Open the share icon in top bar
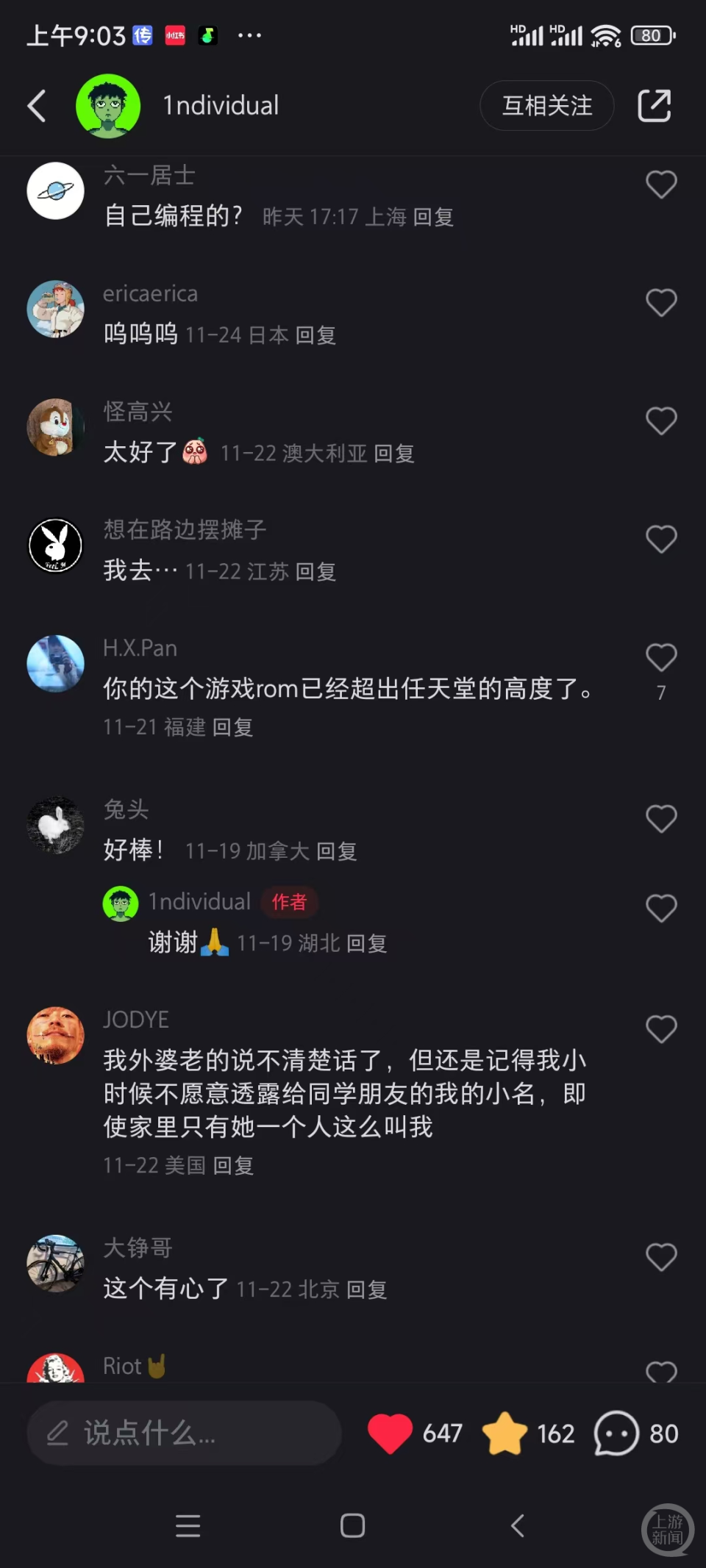This screenshot has height=1568, width=706. click(654, 106)
